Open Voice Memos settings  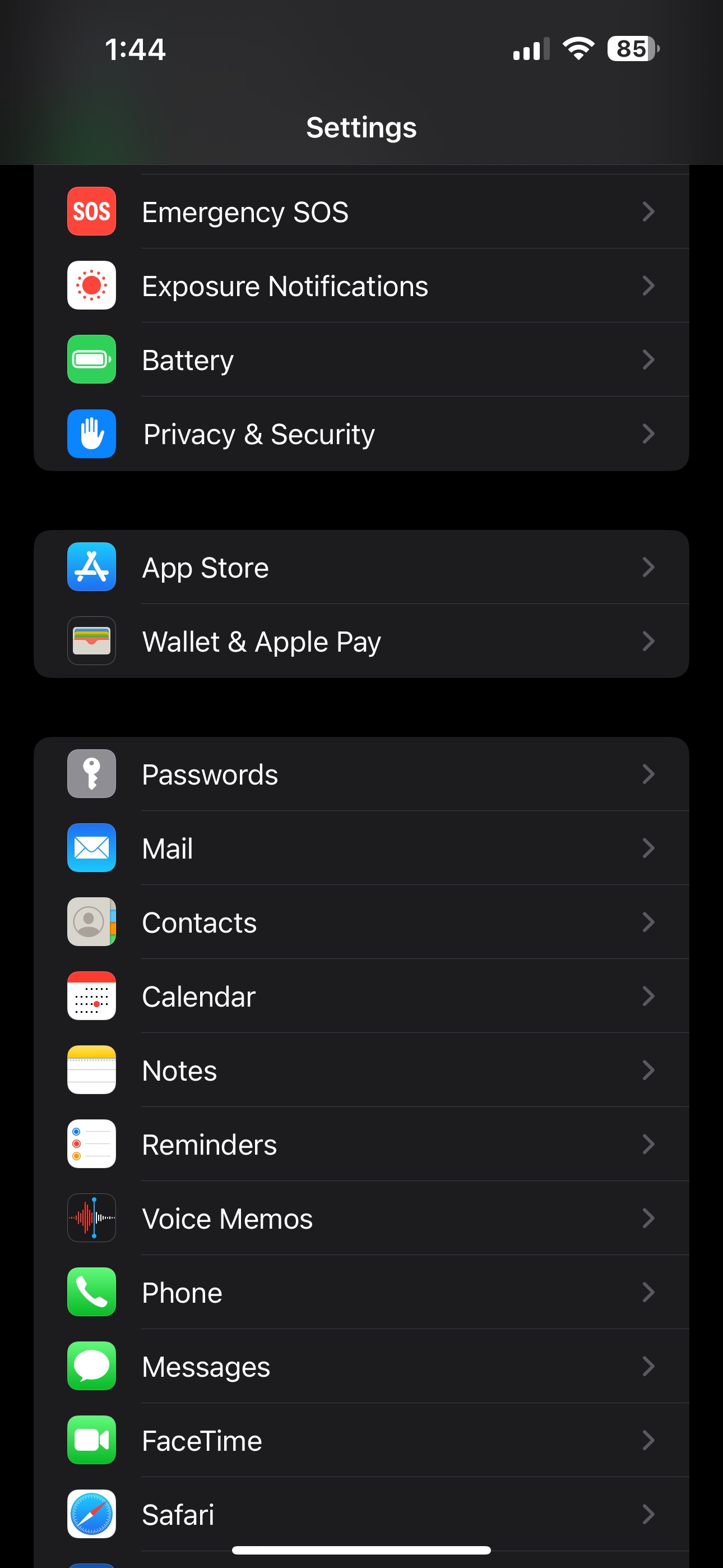[361, 1219]
